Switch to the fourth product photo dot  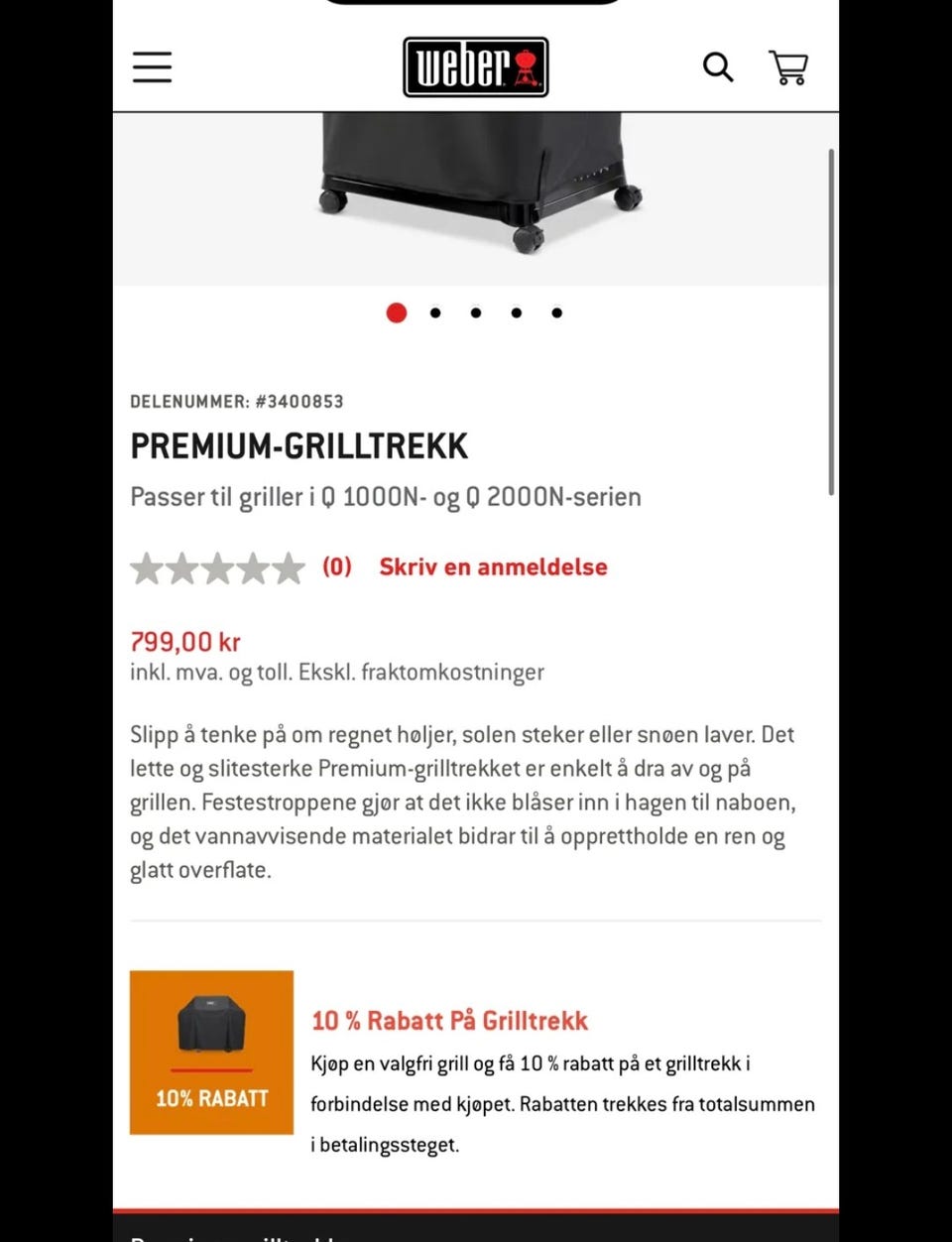click(516, 311)
